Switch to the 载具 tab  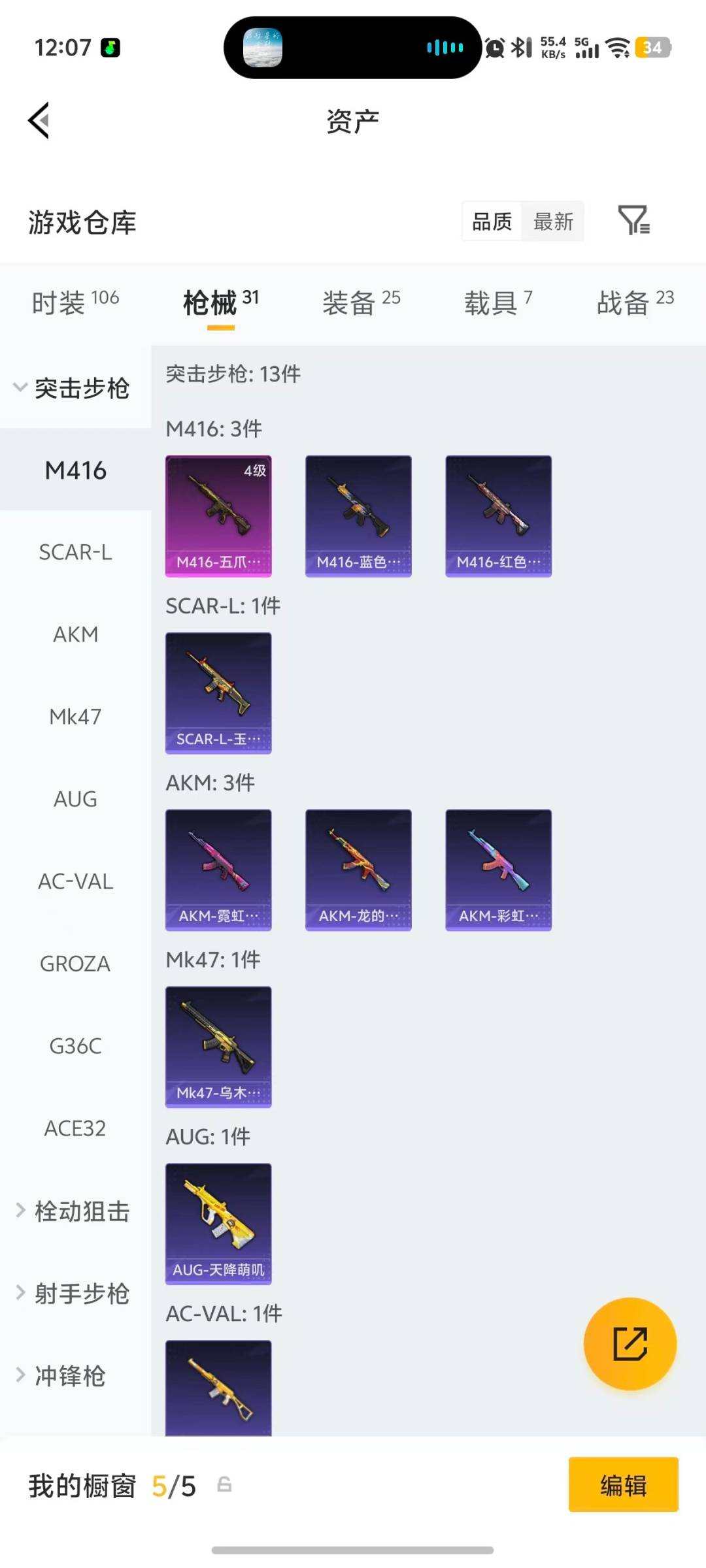[x=498, y=302]
